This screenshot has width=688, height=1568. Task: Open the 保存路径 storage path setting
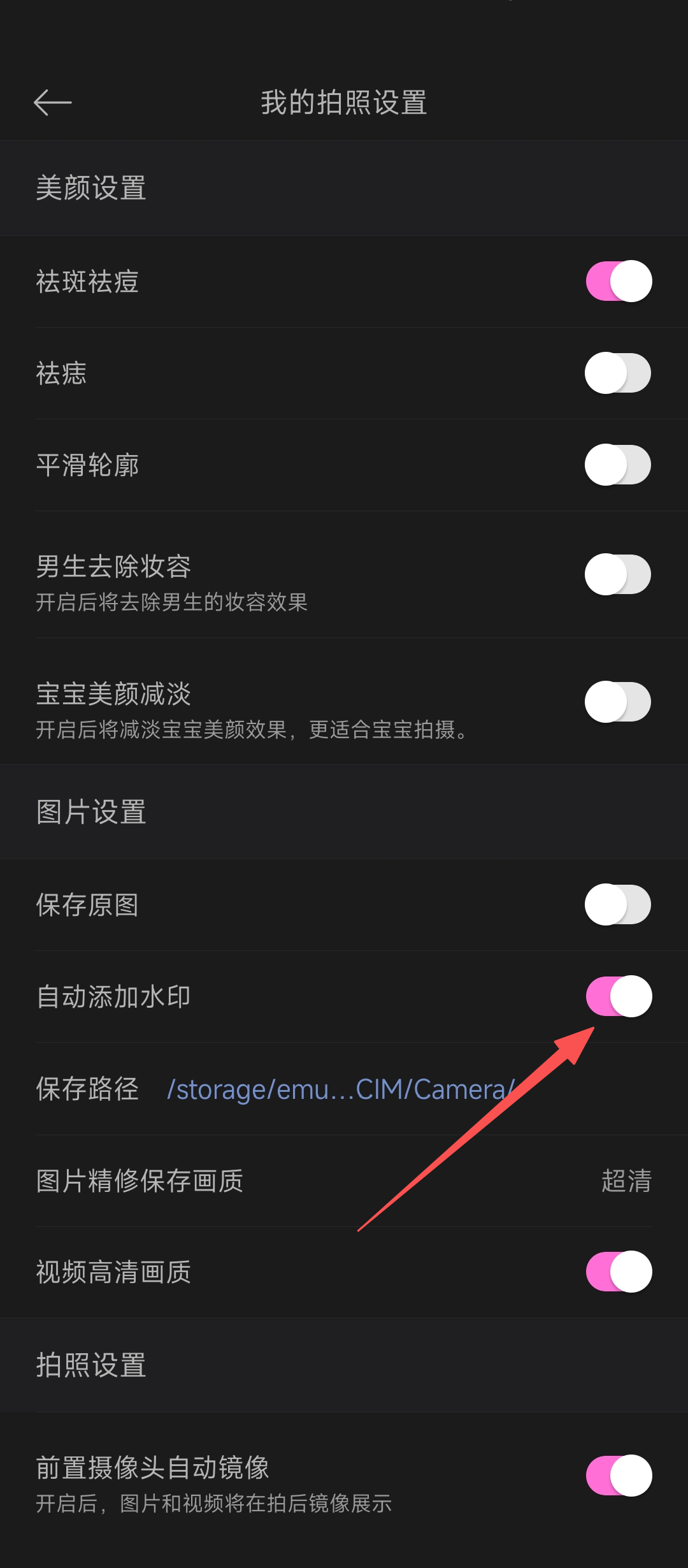tap(340, 1089)
